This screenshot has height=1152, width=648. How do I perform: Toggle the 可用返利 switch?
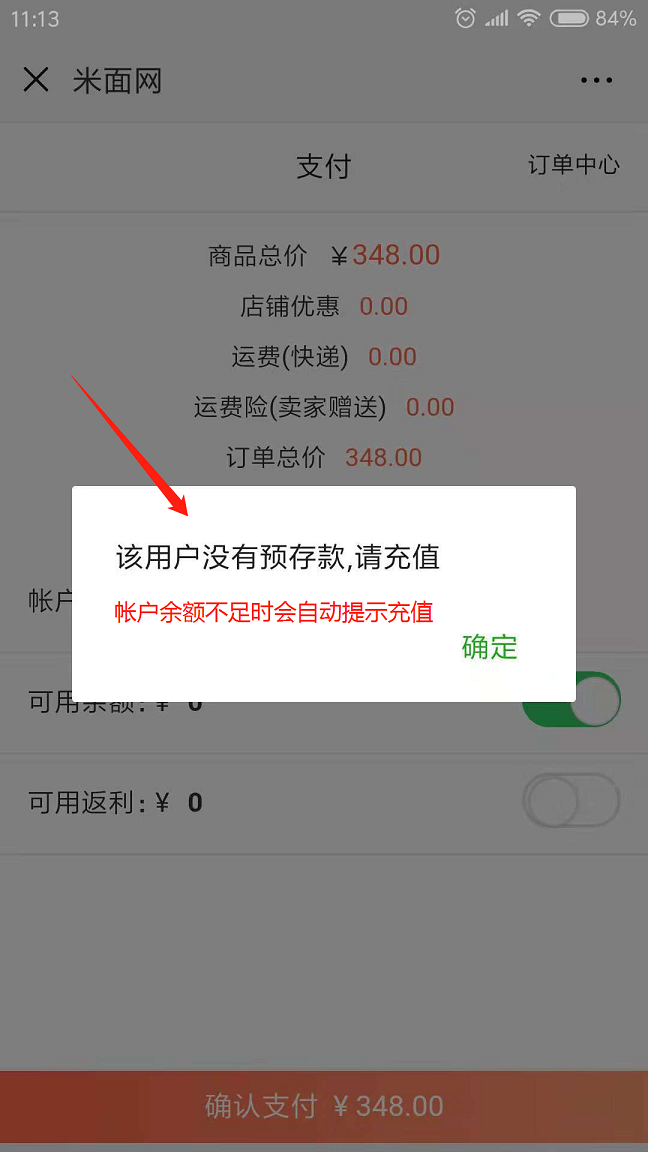coord(571,802)
